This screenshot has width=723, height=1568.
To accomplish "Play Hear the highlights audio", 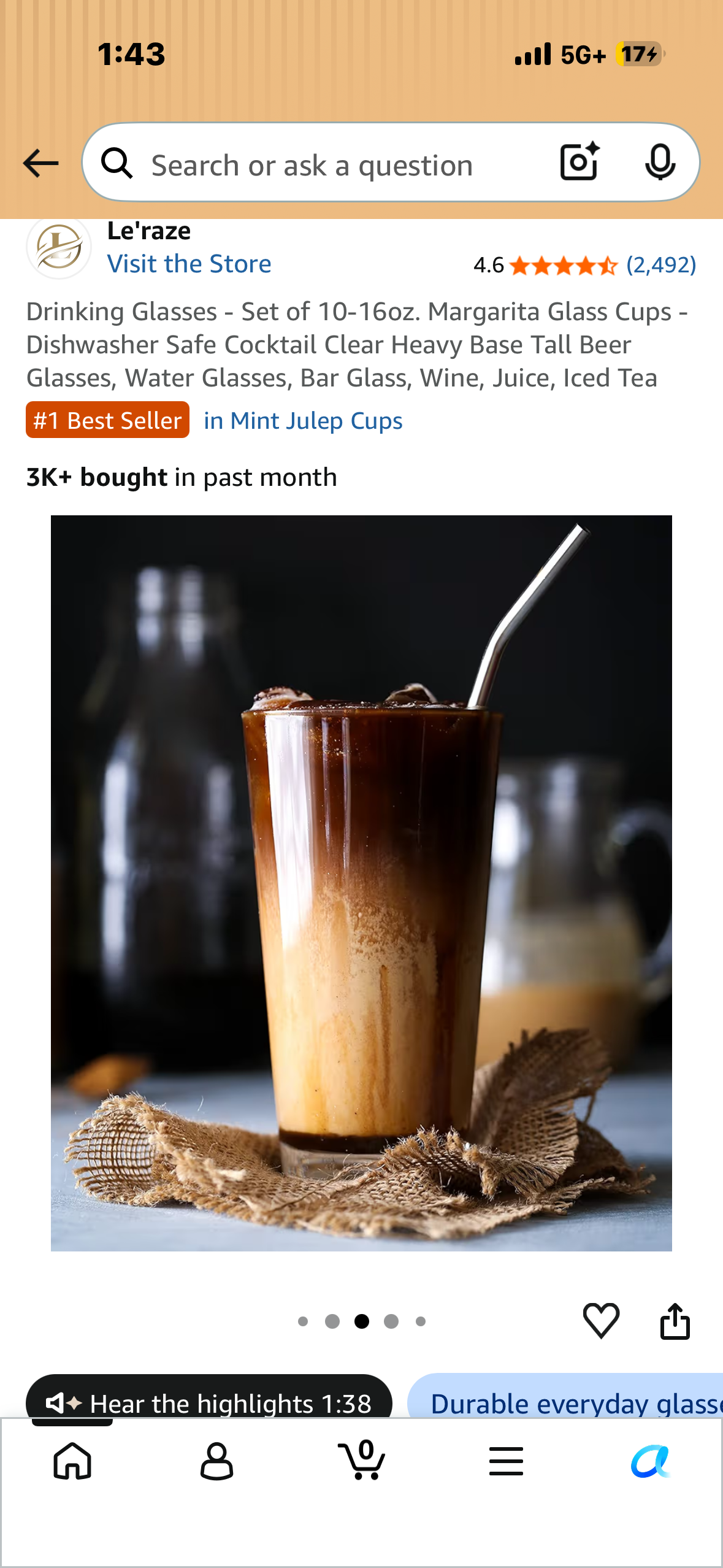I will coord(208,1402).
